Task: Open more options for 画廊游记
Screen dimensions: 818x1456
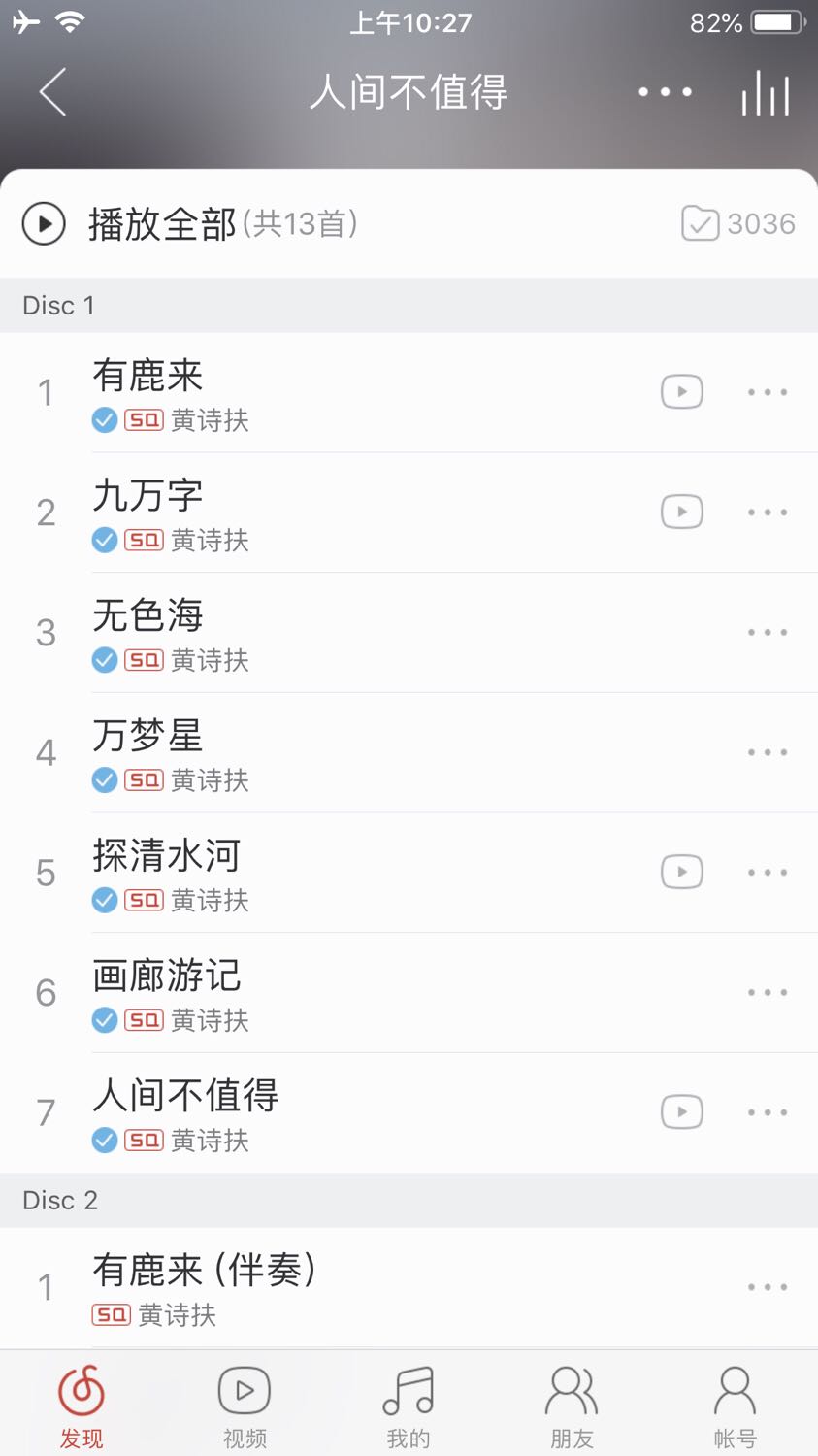Action: click(768, 993)
